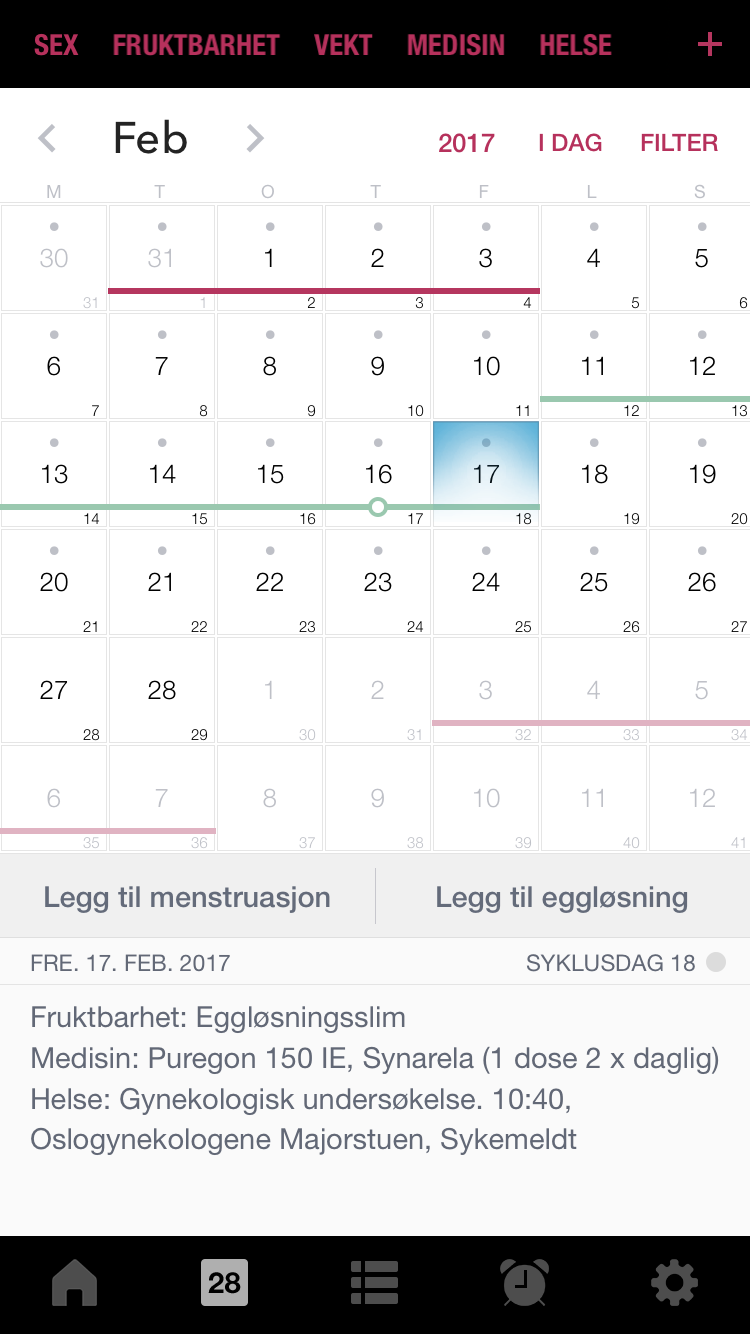This screenshot has width=750, height=1334.
Task: Tap the gray circle next to SYKLUSDAG 18
Action: point(716,962)
